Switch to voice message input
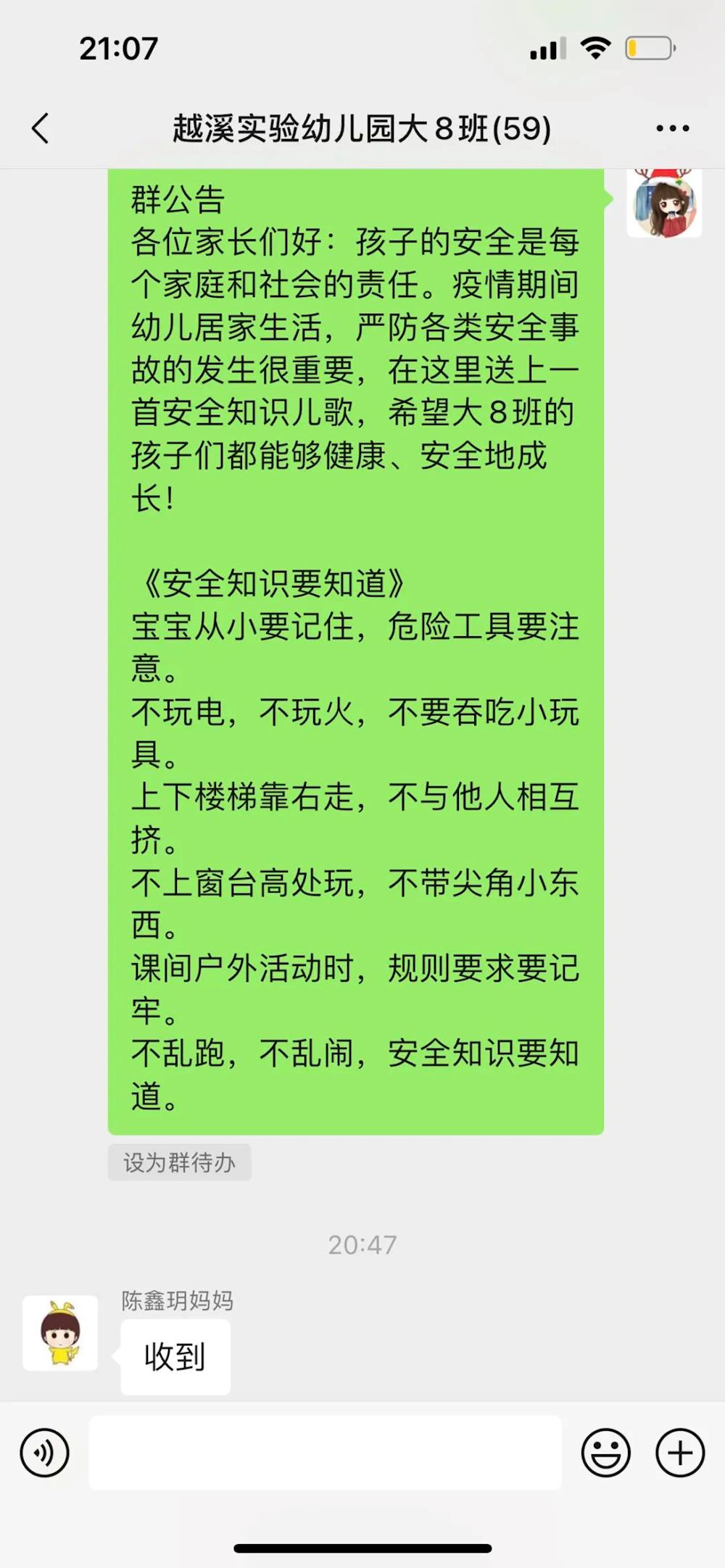Image resolution: width=725 pixels, height=1568 pixels. [45, 1453]
